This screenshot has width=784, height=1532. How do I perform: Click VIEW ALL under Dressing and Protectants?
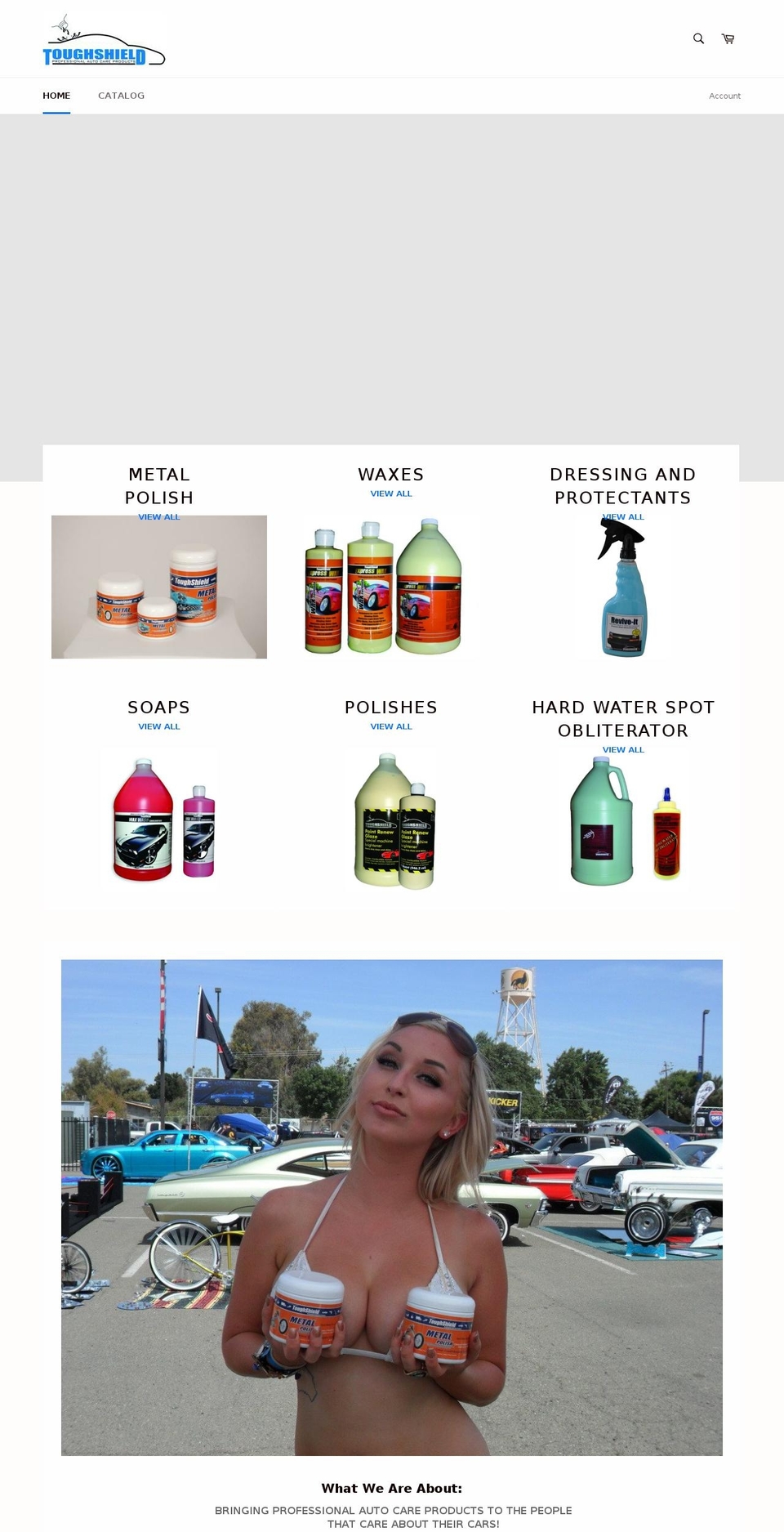(623, 516)
